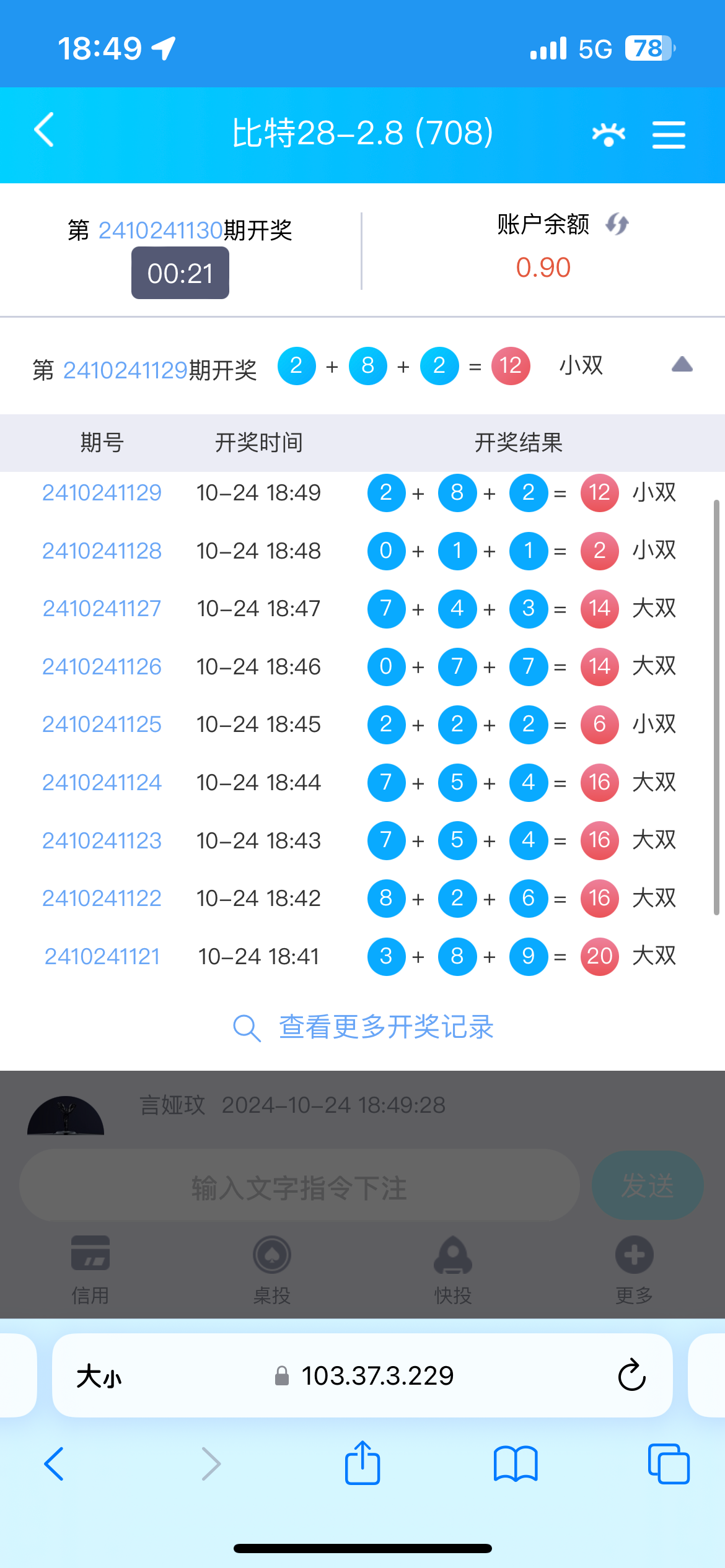Open Safari bookmarks

pos(516,1464)
